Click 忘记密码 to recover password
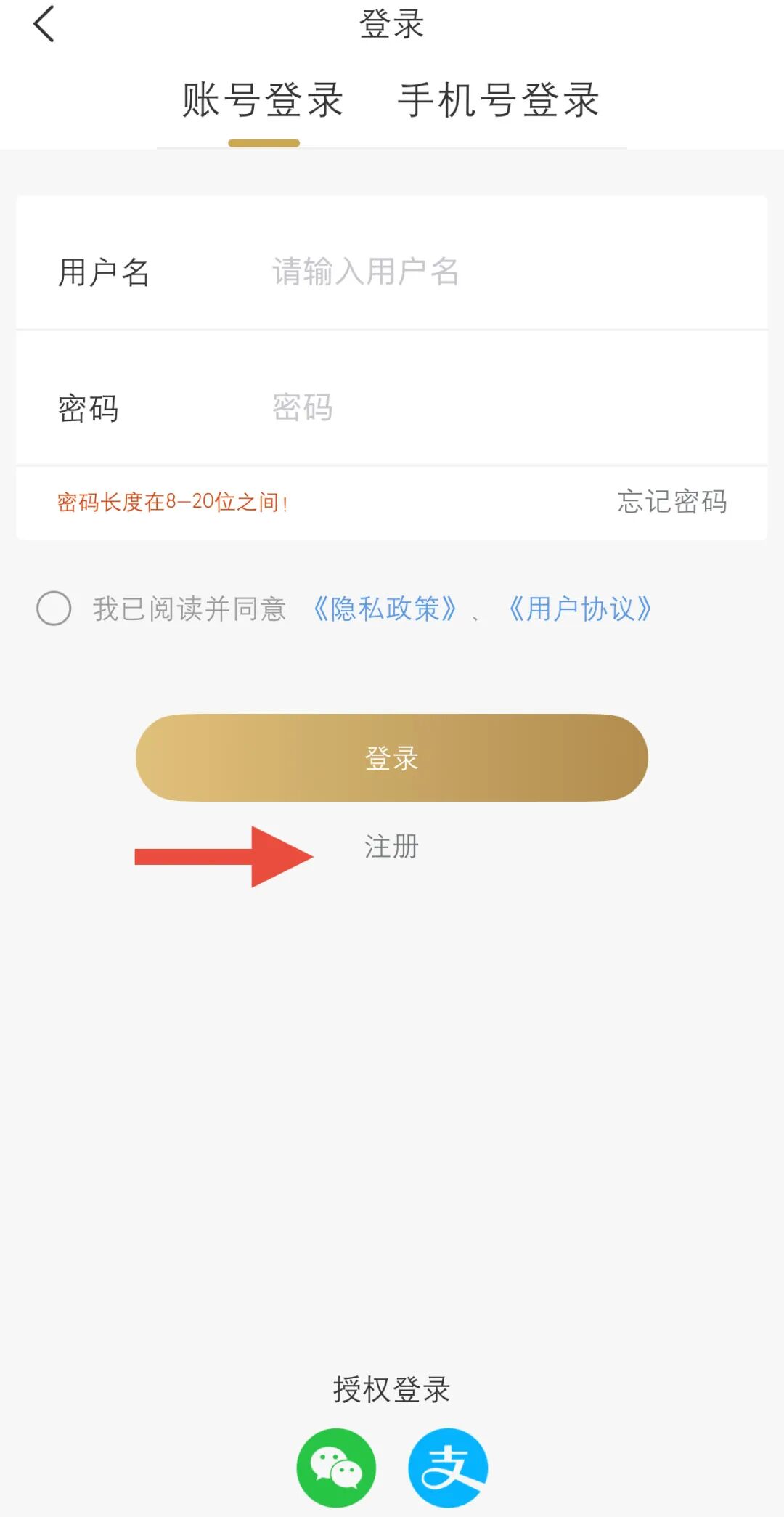 pos(672,503)
